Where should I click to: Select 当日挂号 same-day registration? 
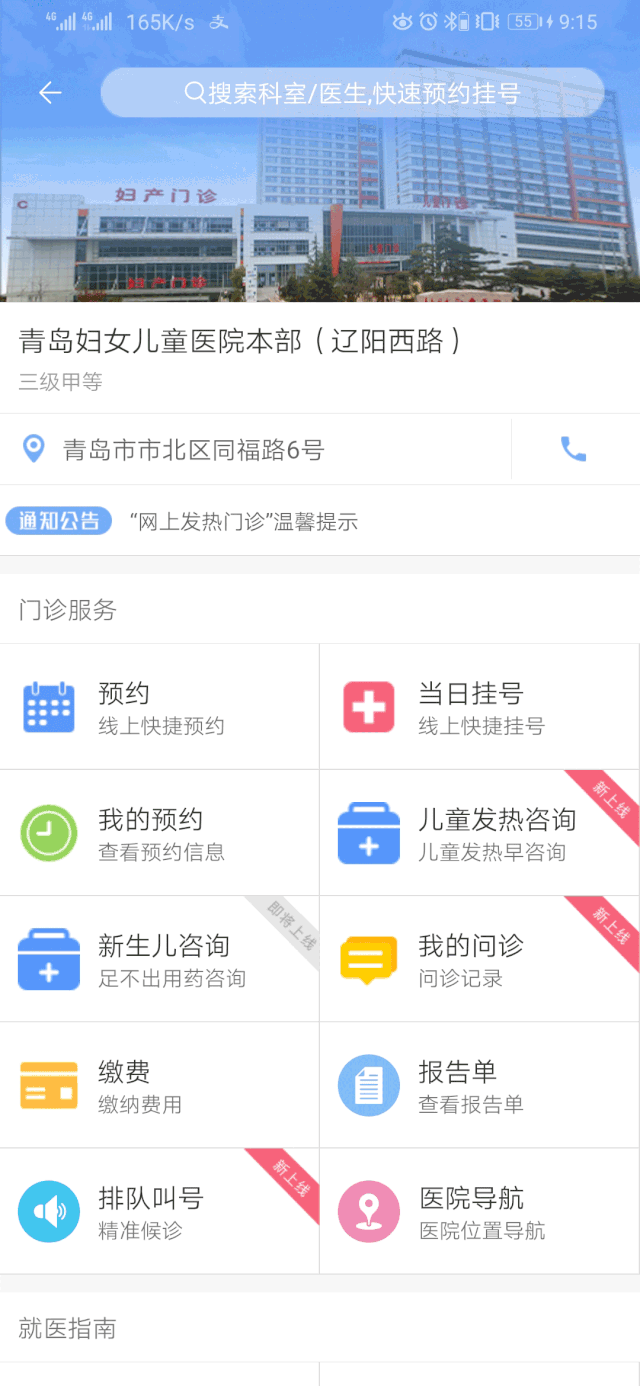pyautogui.click(x=480, y=707)
